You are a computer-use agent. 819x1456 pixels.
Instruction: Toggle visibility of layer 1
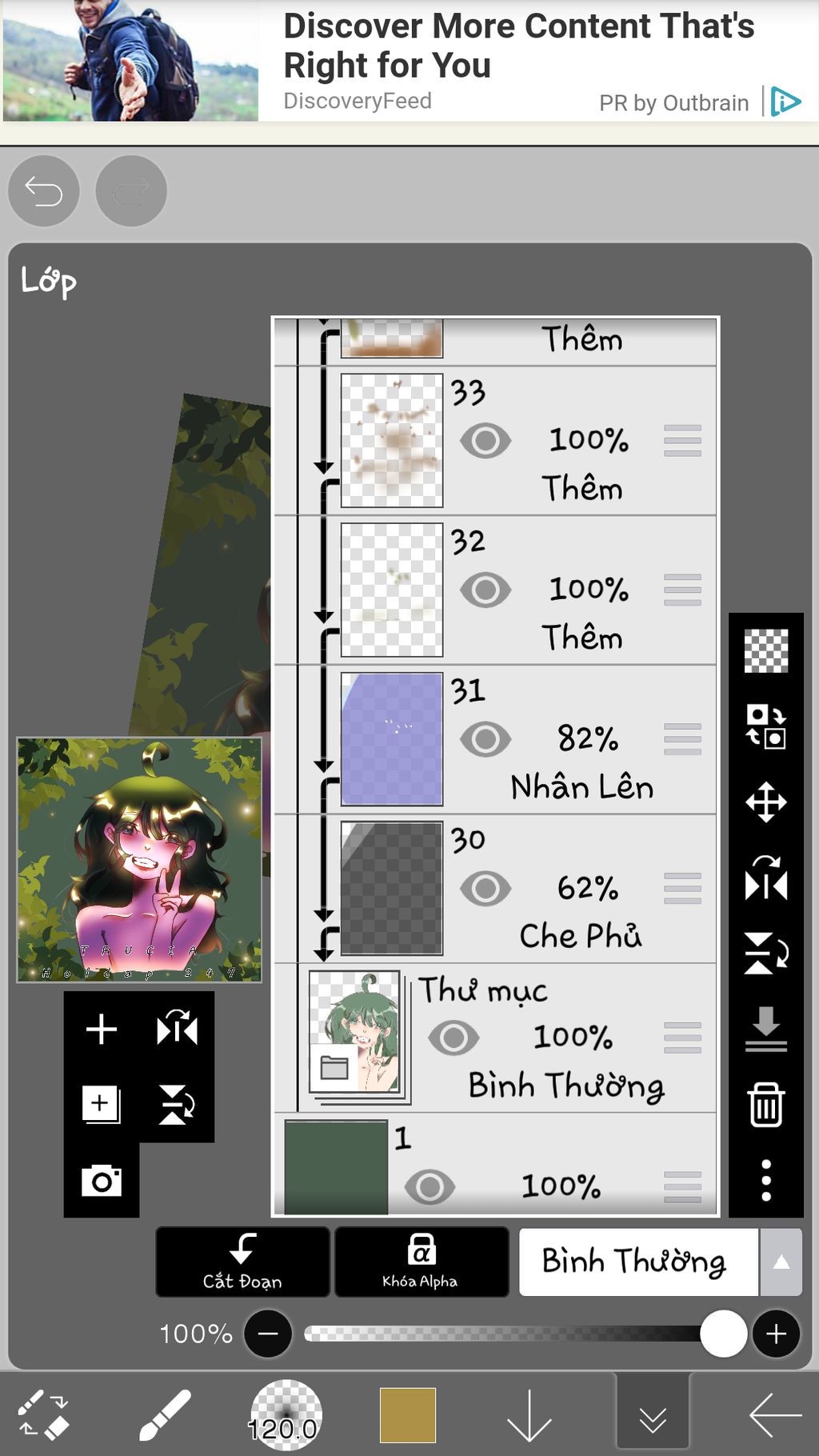point(429,1187)
